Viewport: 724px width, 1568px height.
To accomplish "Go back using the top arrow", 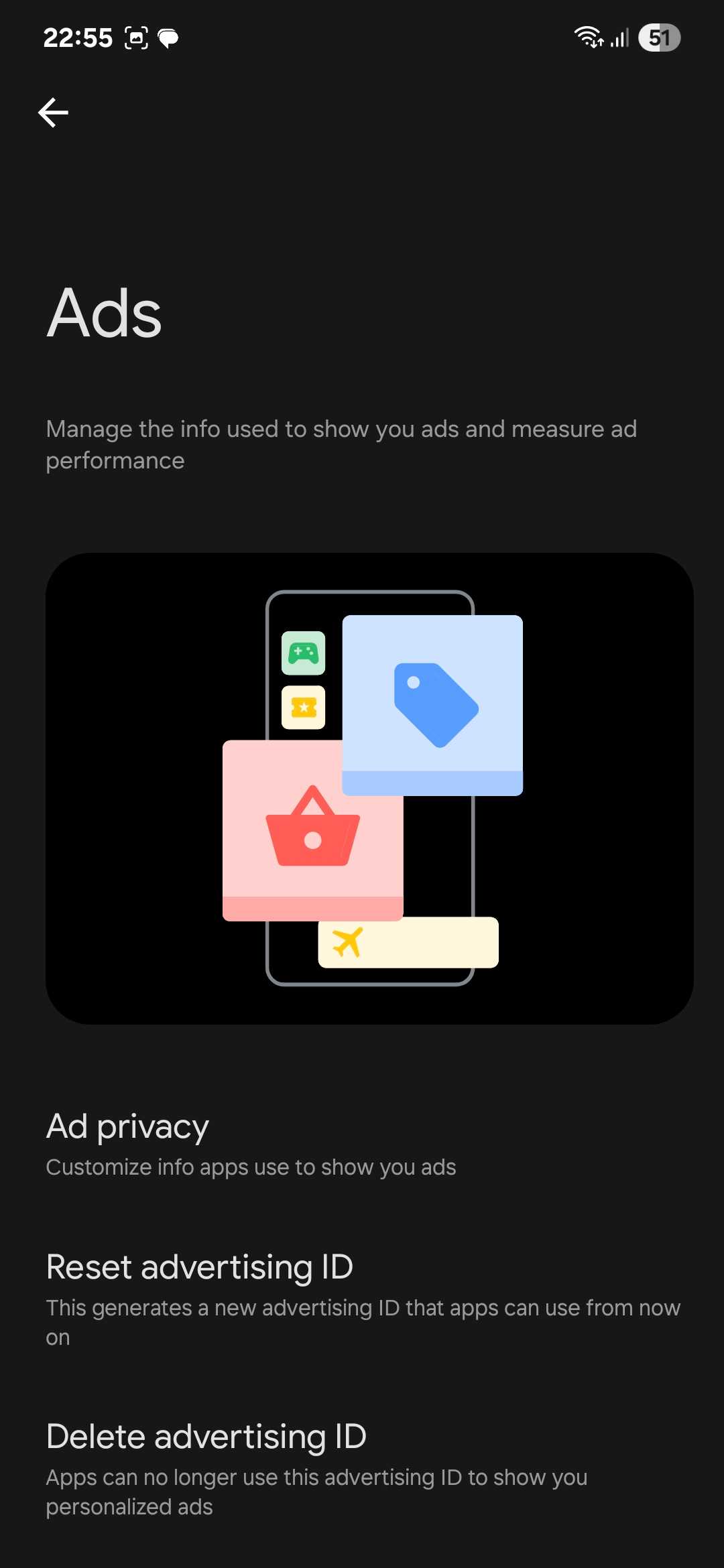I will [54, 112].
